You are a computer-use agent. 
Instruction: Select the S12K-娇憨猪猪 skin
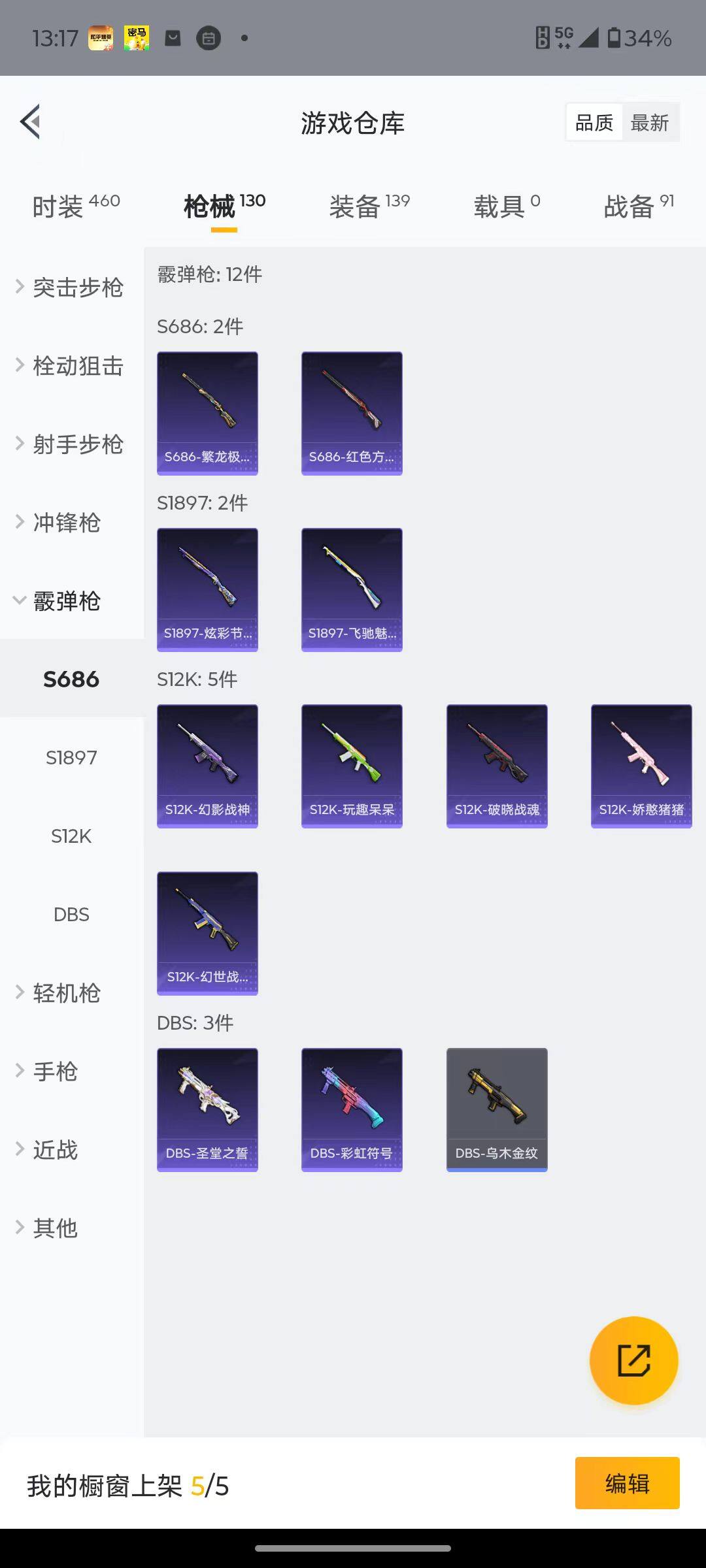coord(641,766)
